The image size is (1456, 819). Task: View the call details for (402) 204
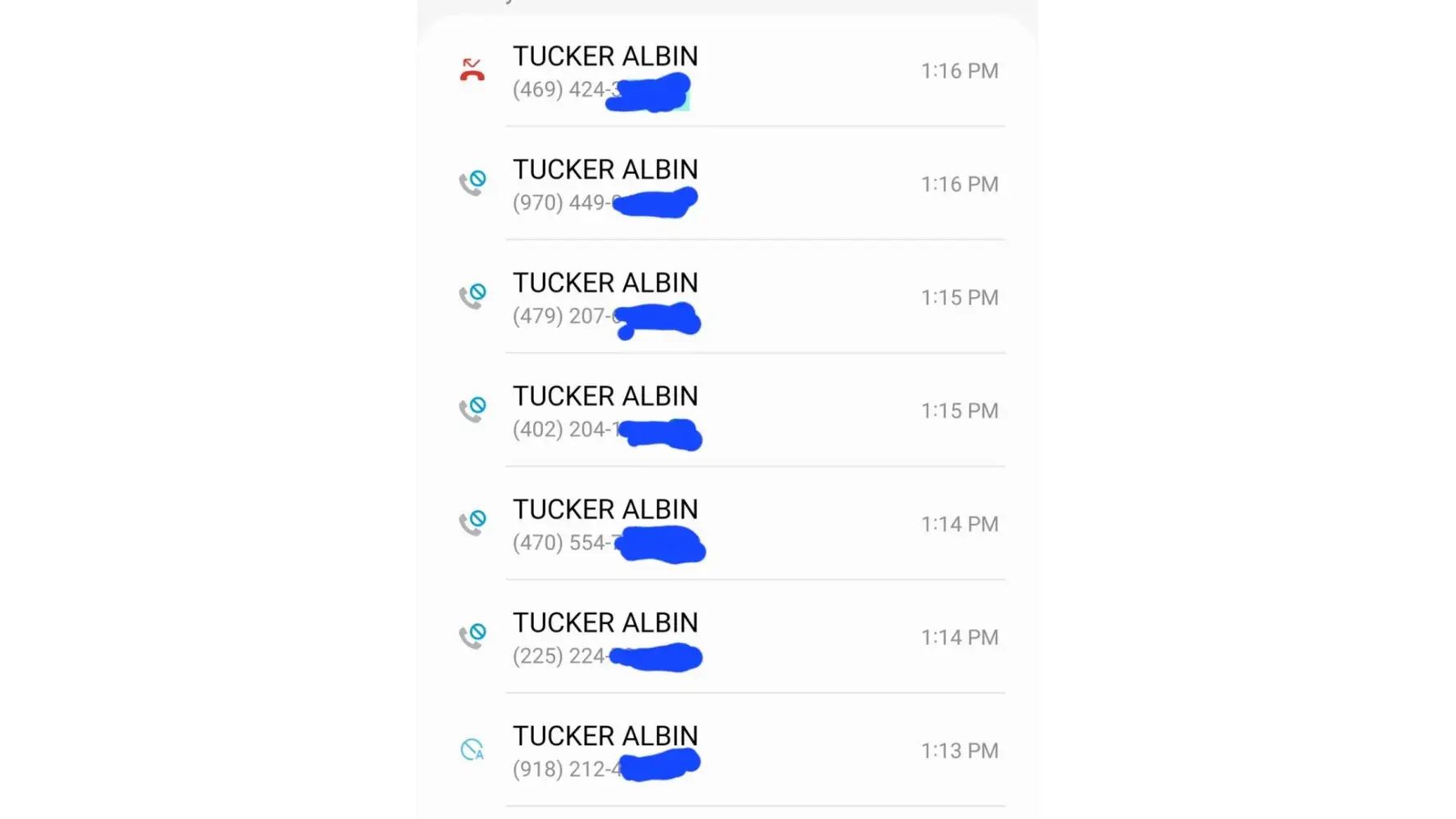(x=727, y=411)
